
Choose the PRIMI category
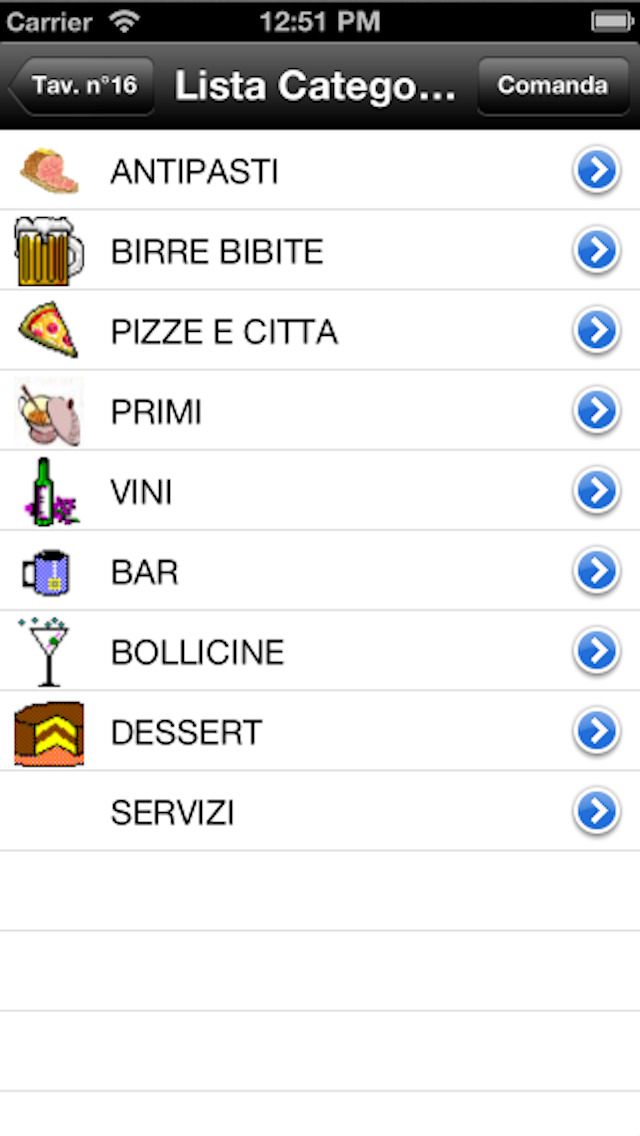pyautogui.click(x=320, y=411)
